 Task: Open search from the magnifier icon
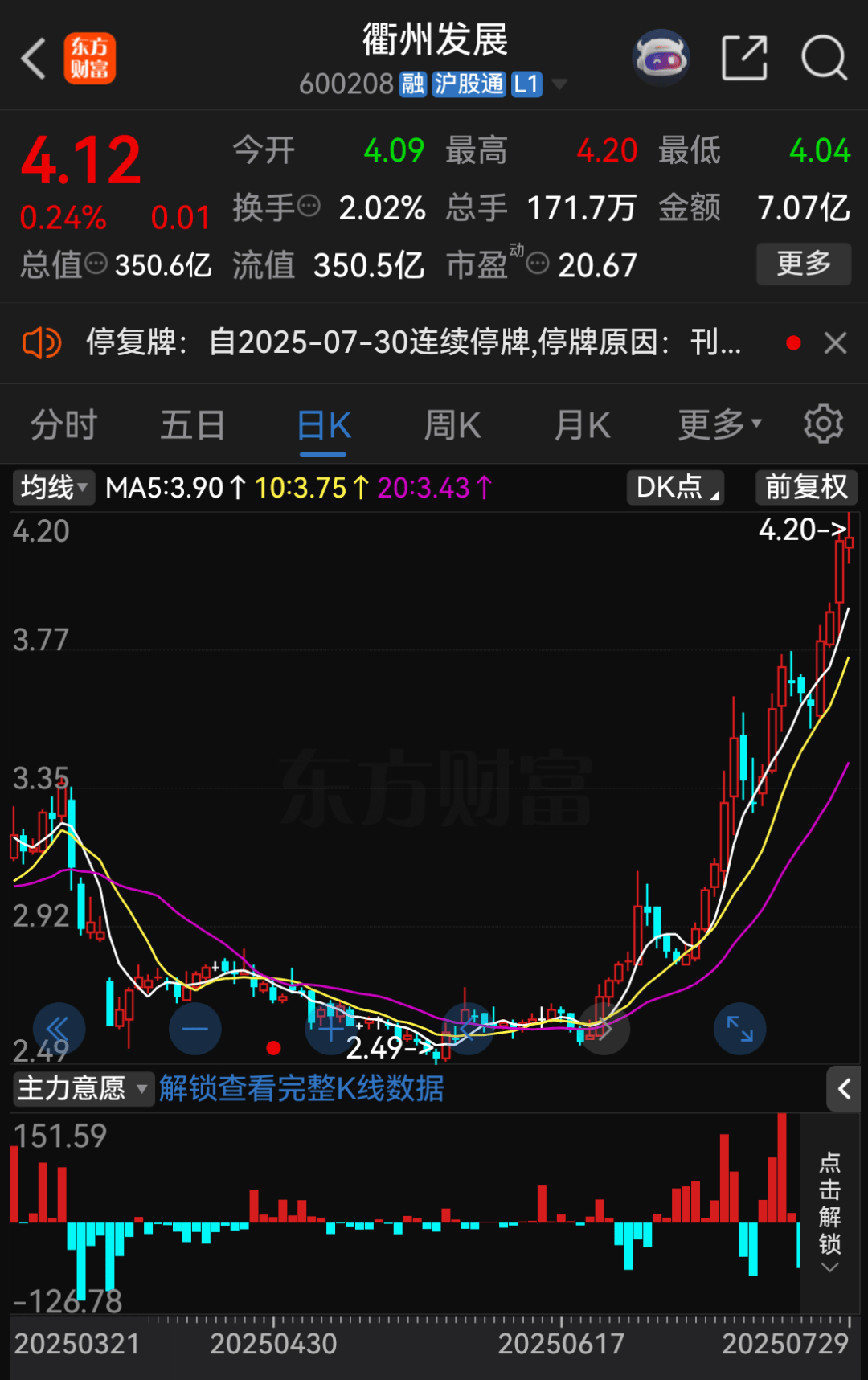[824, 58]
